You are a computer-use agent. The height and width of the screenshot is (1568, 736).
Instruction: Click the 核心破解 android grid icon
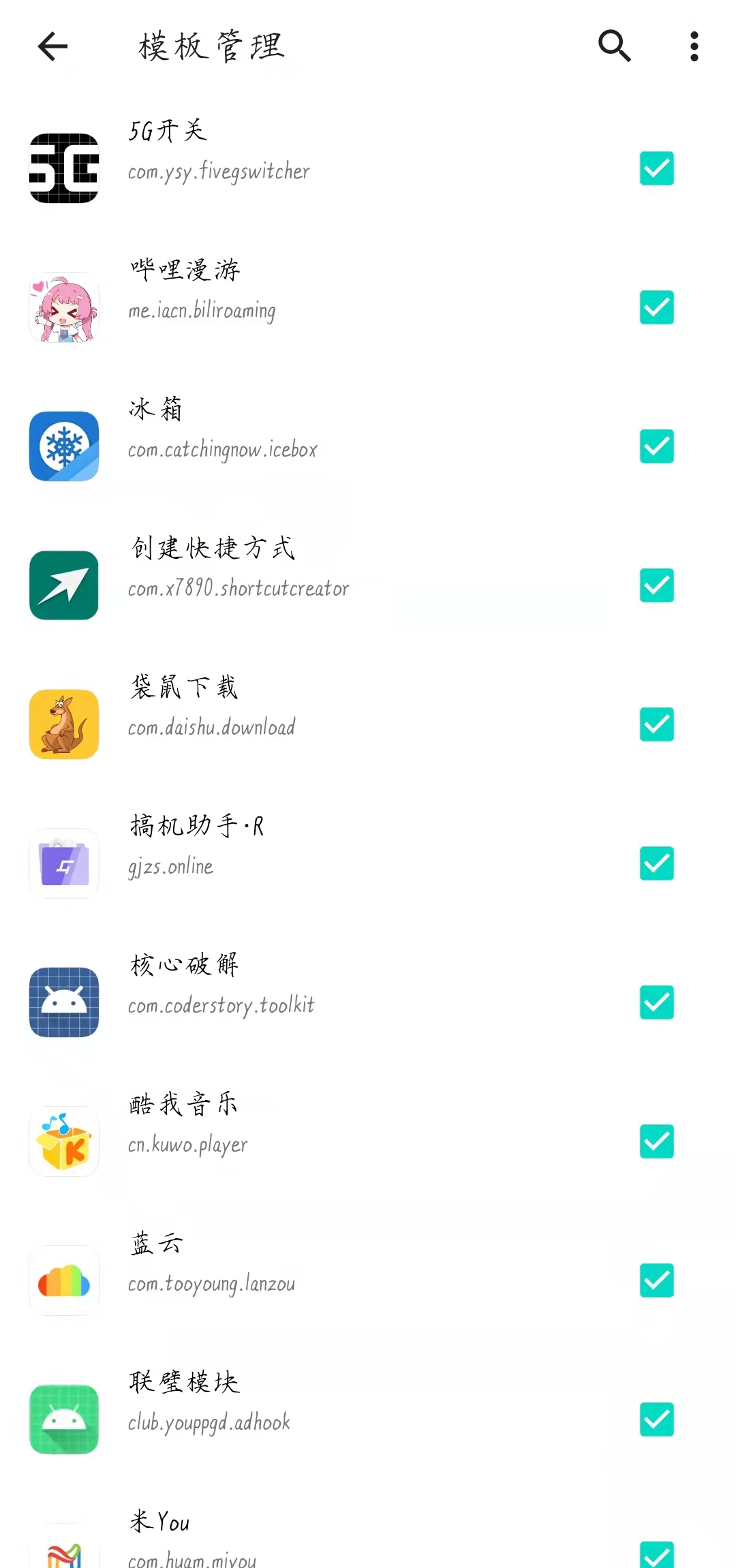(63, 1002)
